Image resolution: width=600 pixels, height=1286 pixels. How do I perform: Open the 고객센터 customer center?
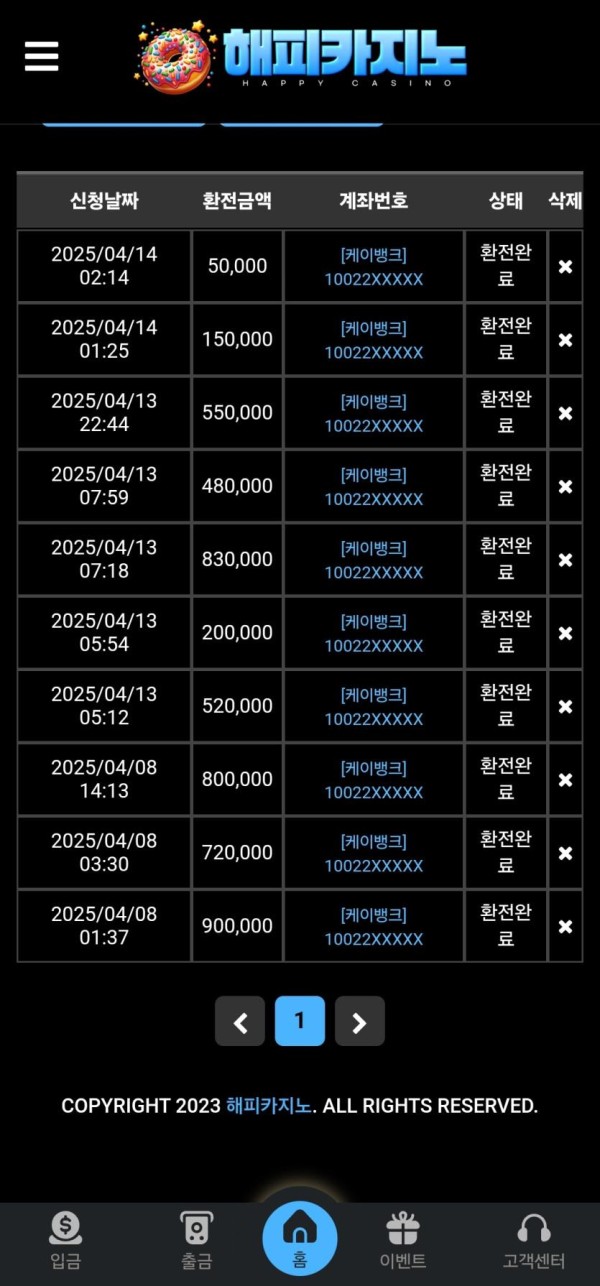(x=534, y=1240)
